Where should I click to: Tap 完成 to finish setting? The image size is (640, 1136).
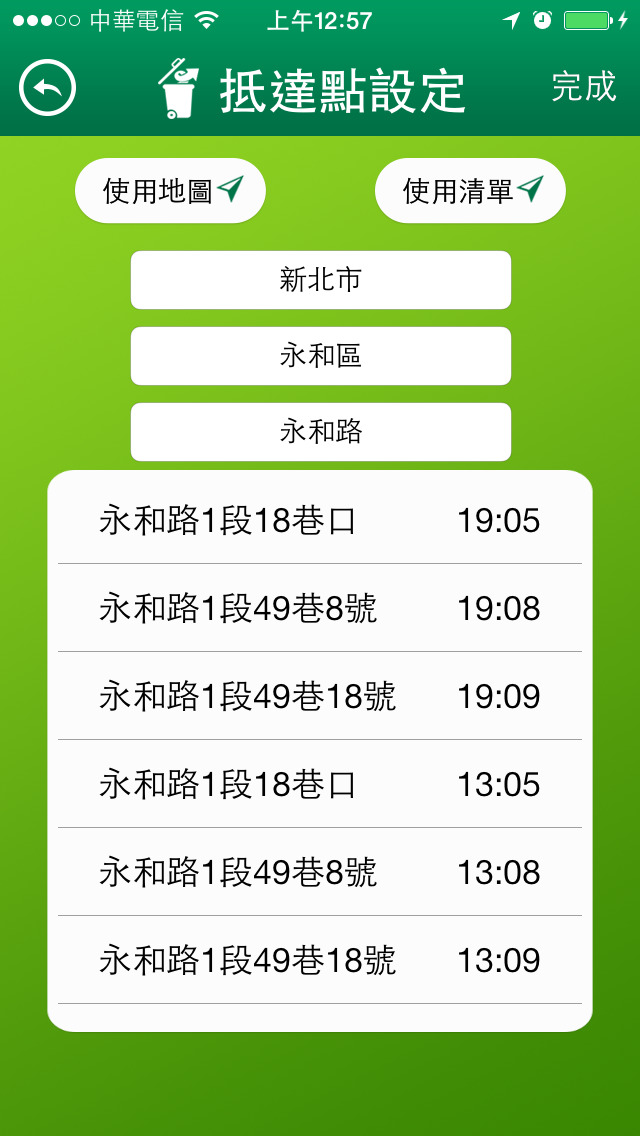click(x=583, y=87)
